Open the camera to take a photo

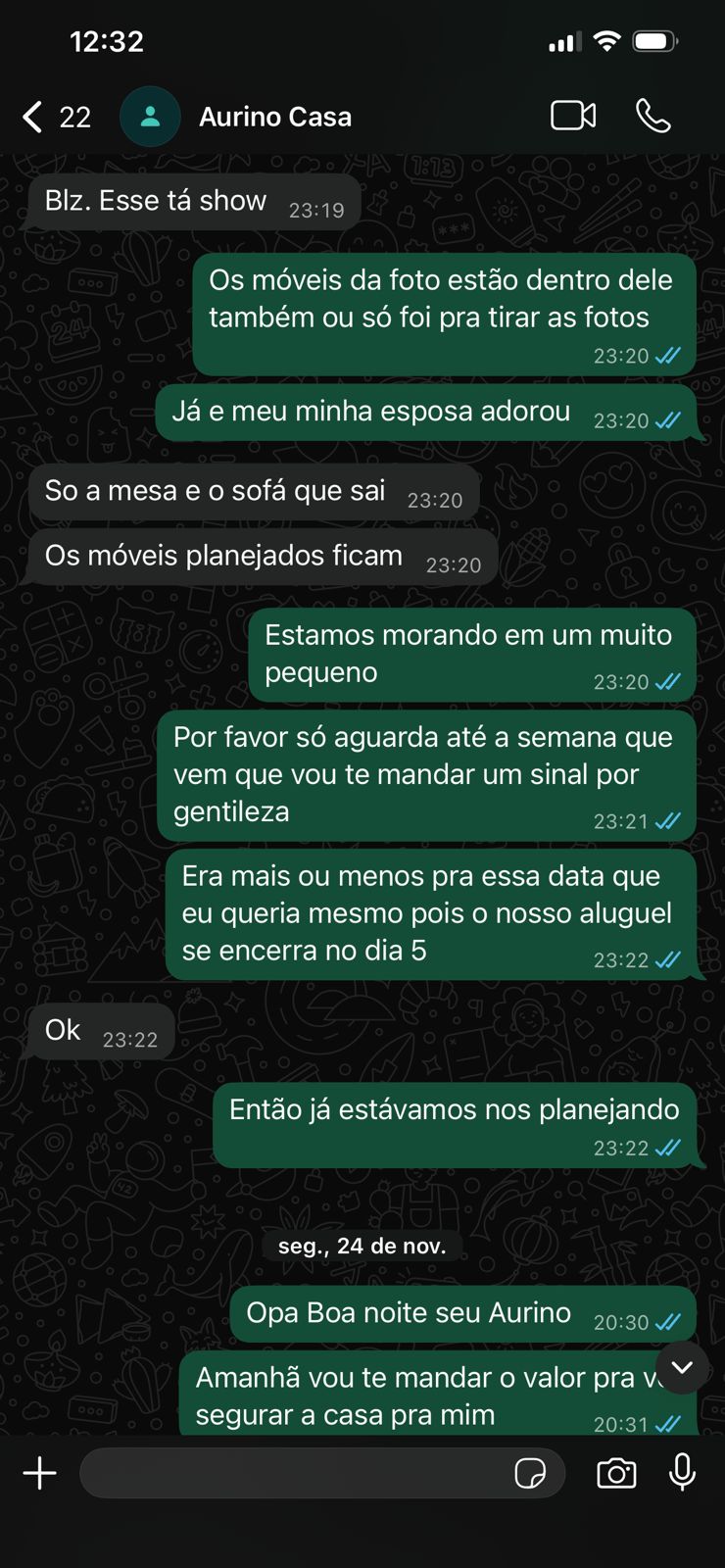click(x=616, y=1473)
